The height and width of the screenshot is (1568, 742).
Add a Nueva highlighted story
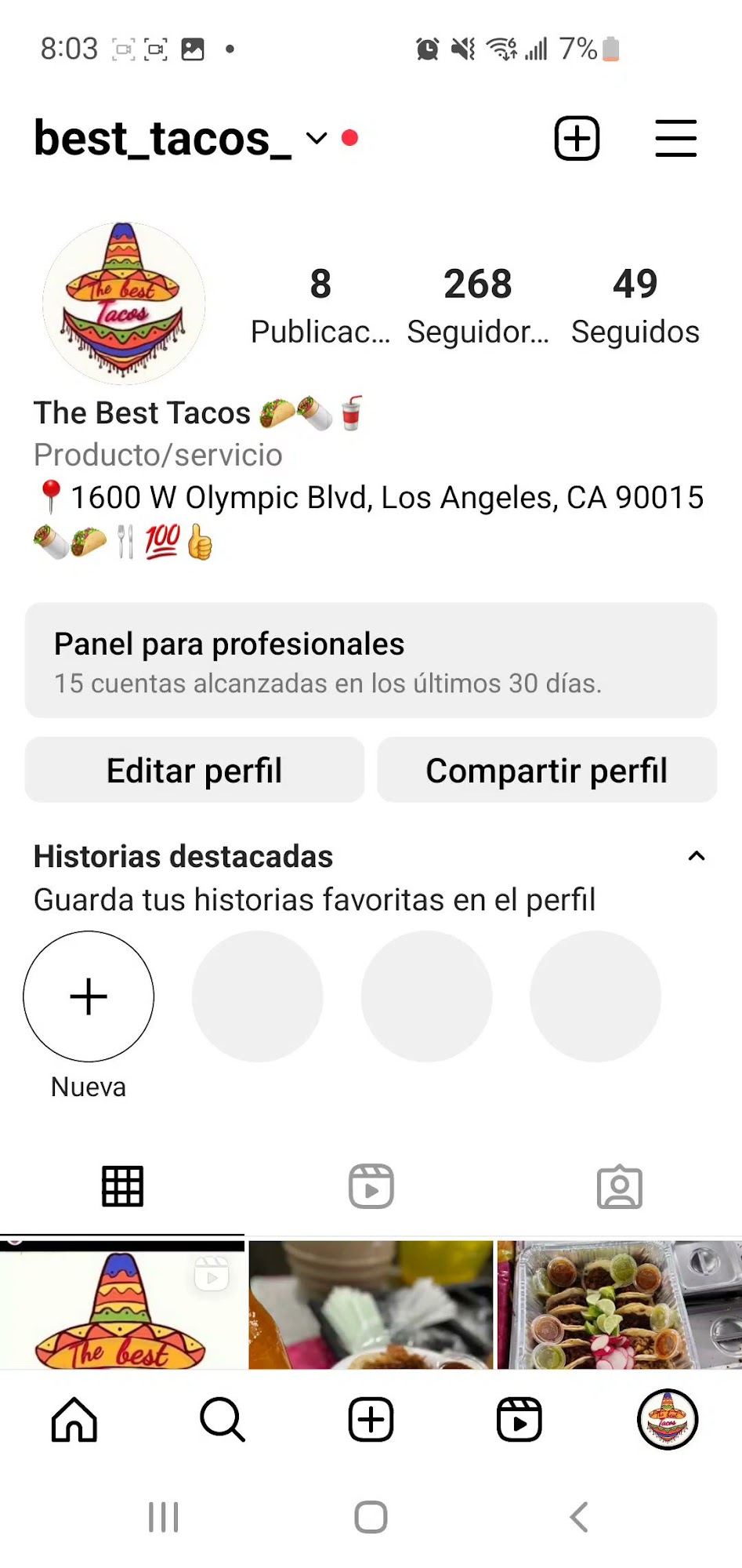(89, 996)
